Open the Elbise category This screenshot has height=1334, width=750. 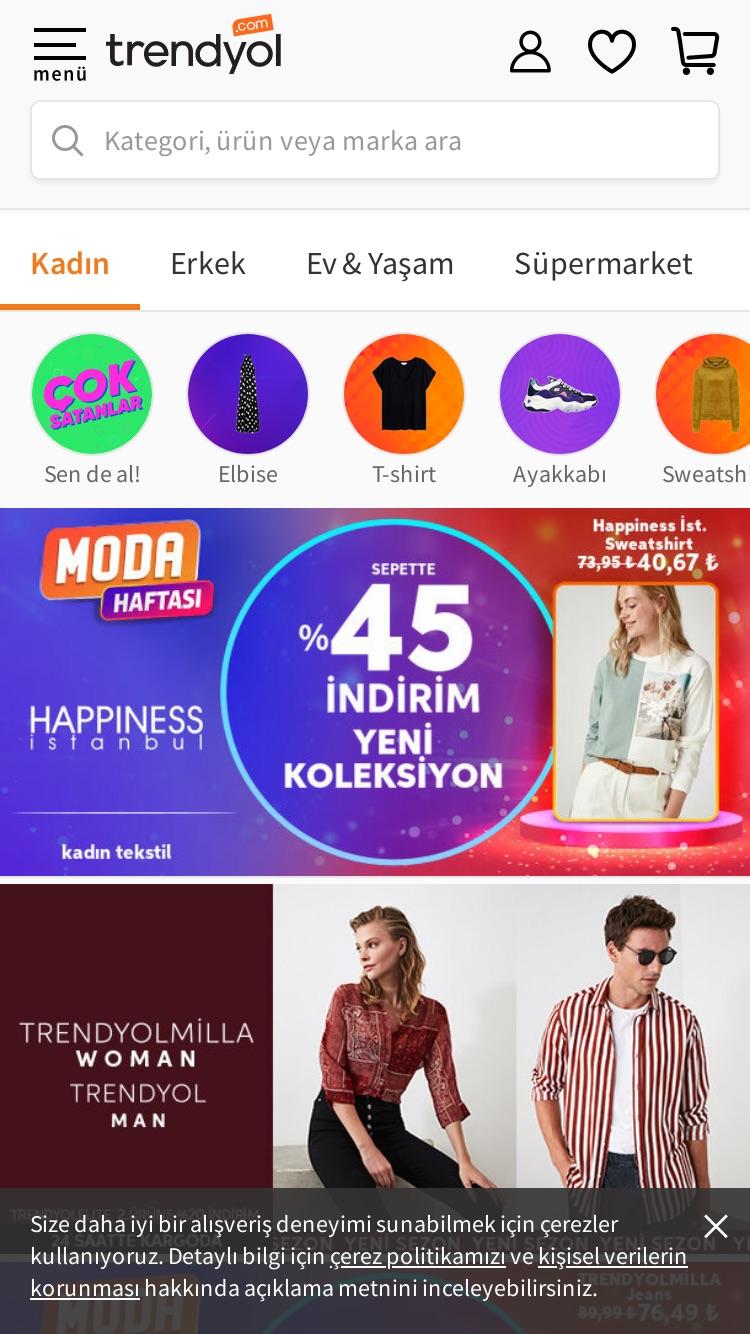tap(248, 410)
